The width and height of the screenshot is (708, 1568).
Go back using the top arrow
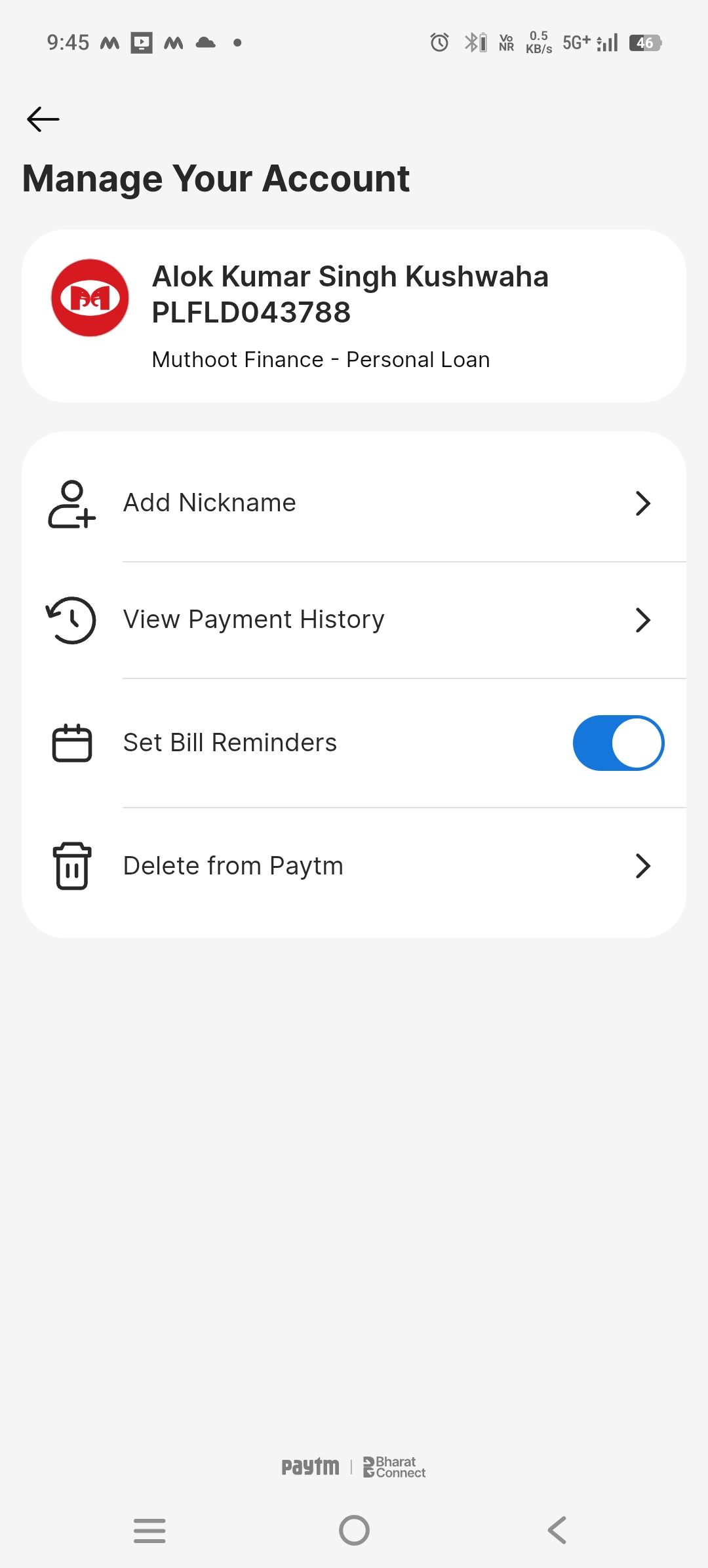pyautogui.click(x=43, y=119)
